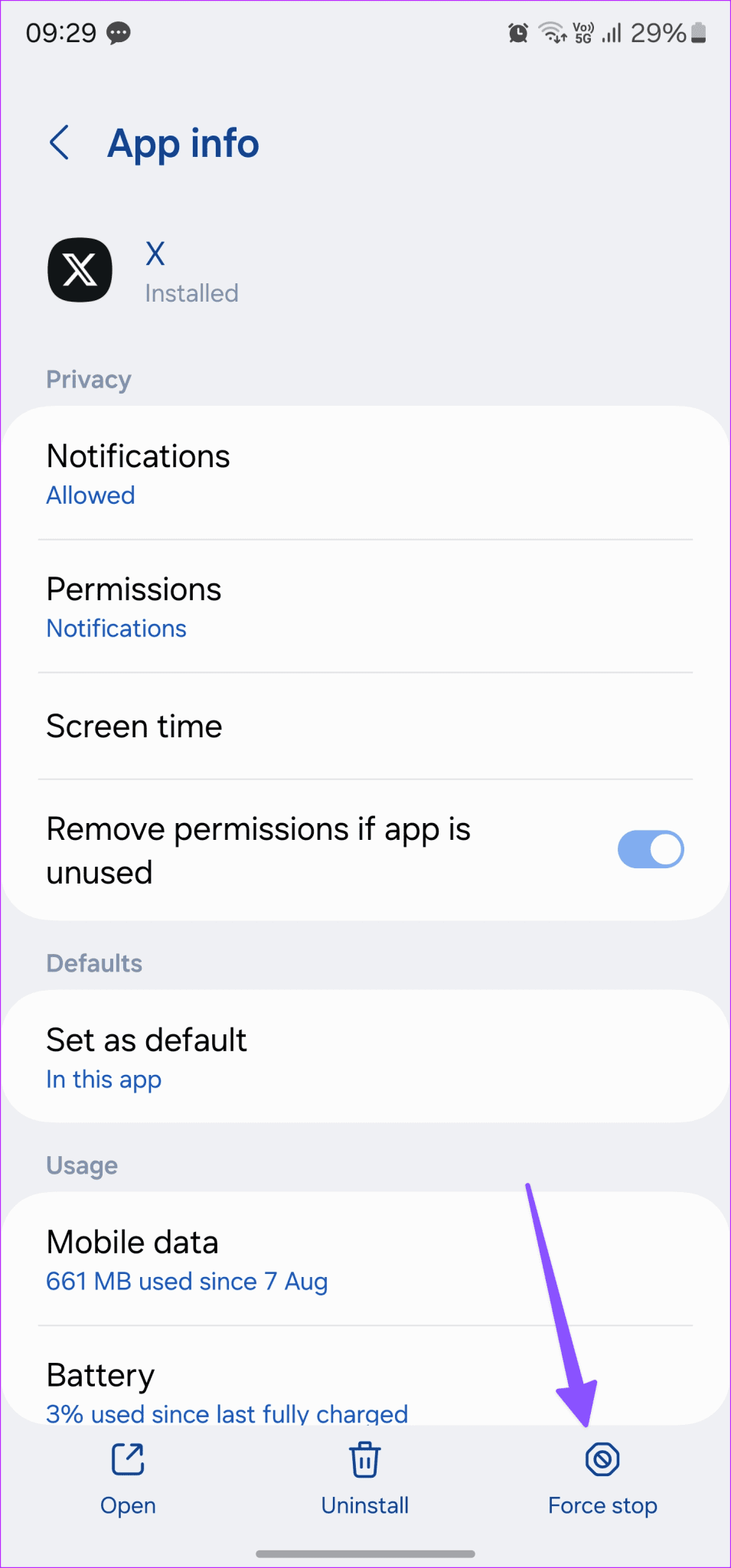Screen dimensions: 731x1568
Task: Open the Notifications settings
Action: (365, 473)
